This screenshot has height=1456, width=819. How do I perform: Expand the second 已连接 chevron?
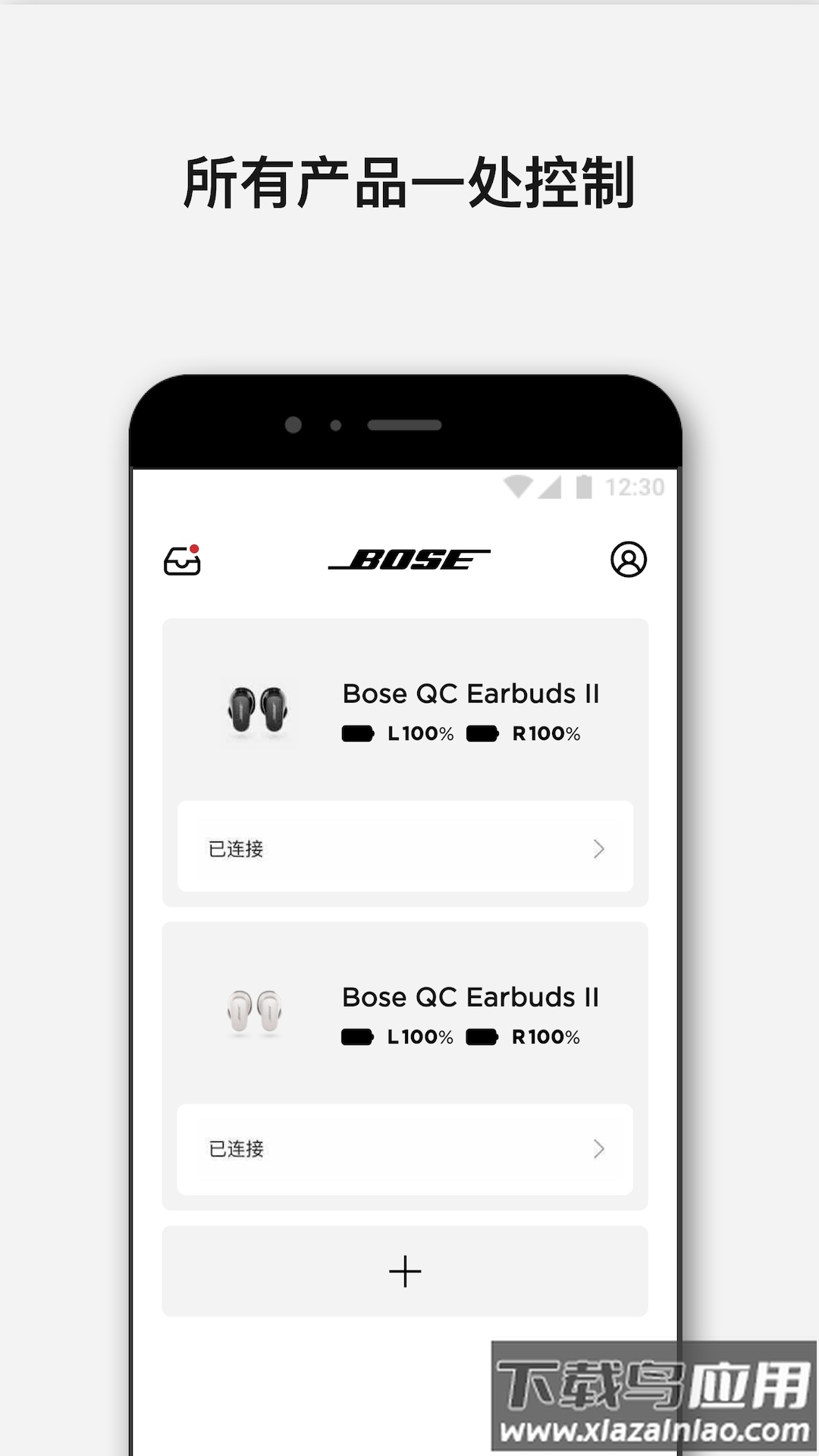click(600, 1150)
